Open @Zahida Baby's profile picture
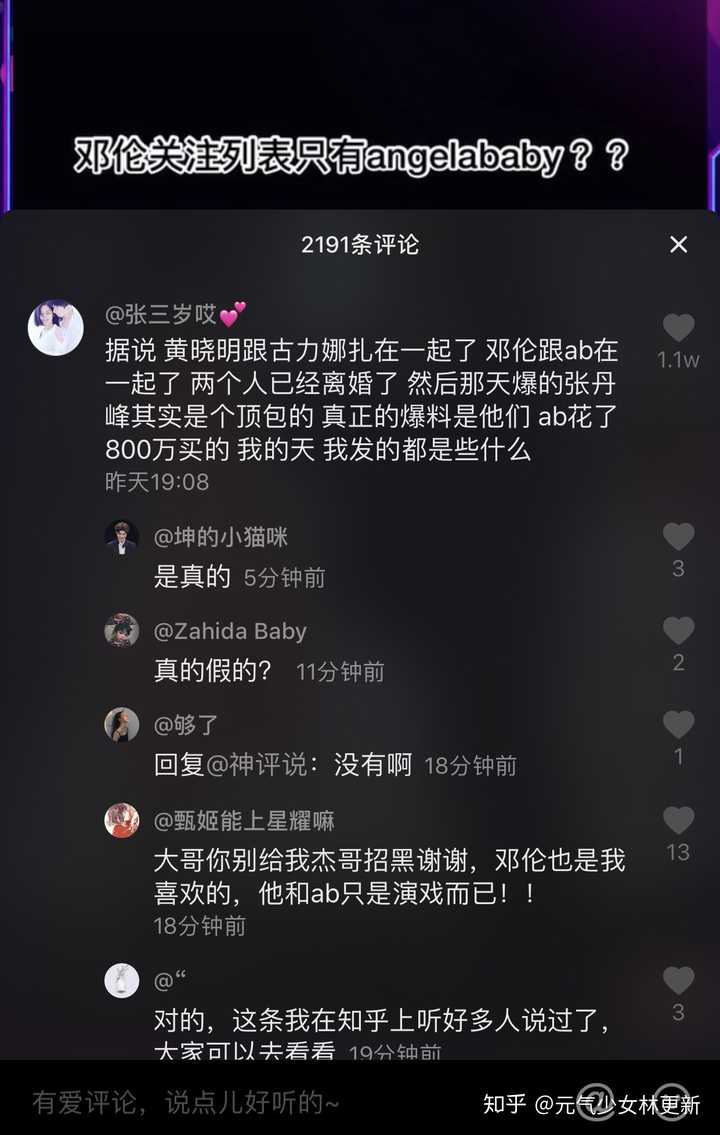 [x=122, y=631]
